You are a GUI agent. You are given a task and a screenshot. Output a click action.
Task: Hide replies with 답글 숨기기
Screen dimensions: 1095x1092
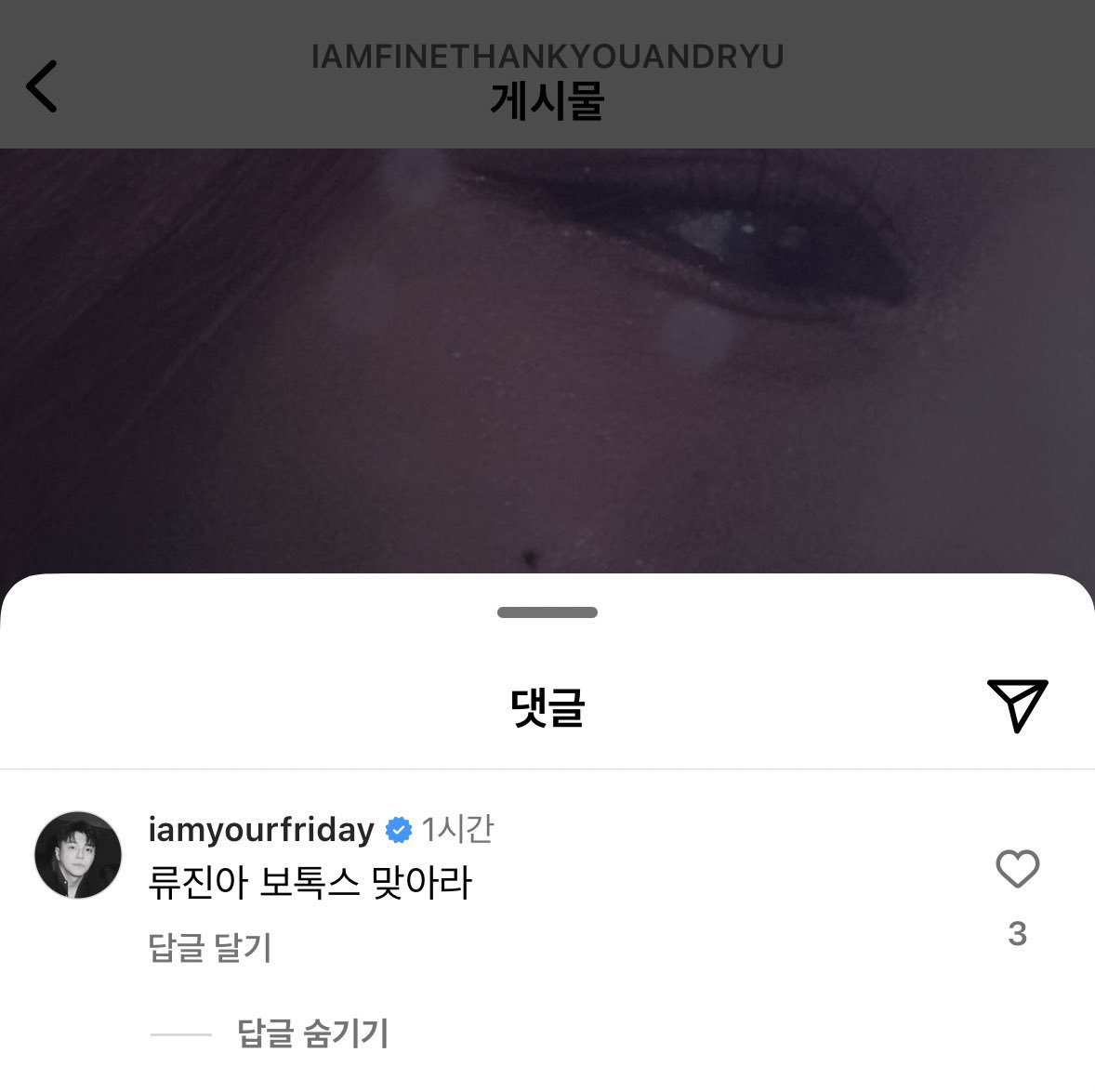(312, 1033)
